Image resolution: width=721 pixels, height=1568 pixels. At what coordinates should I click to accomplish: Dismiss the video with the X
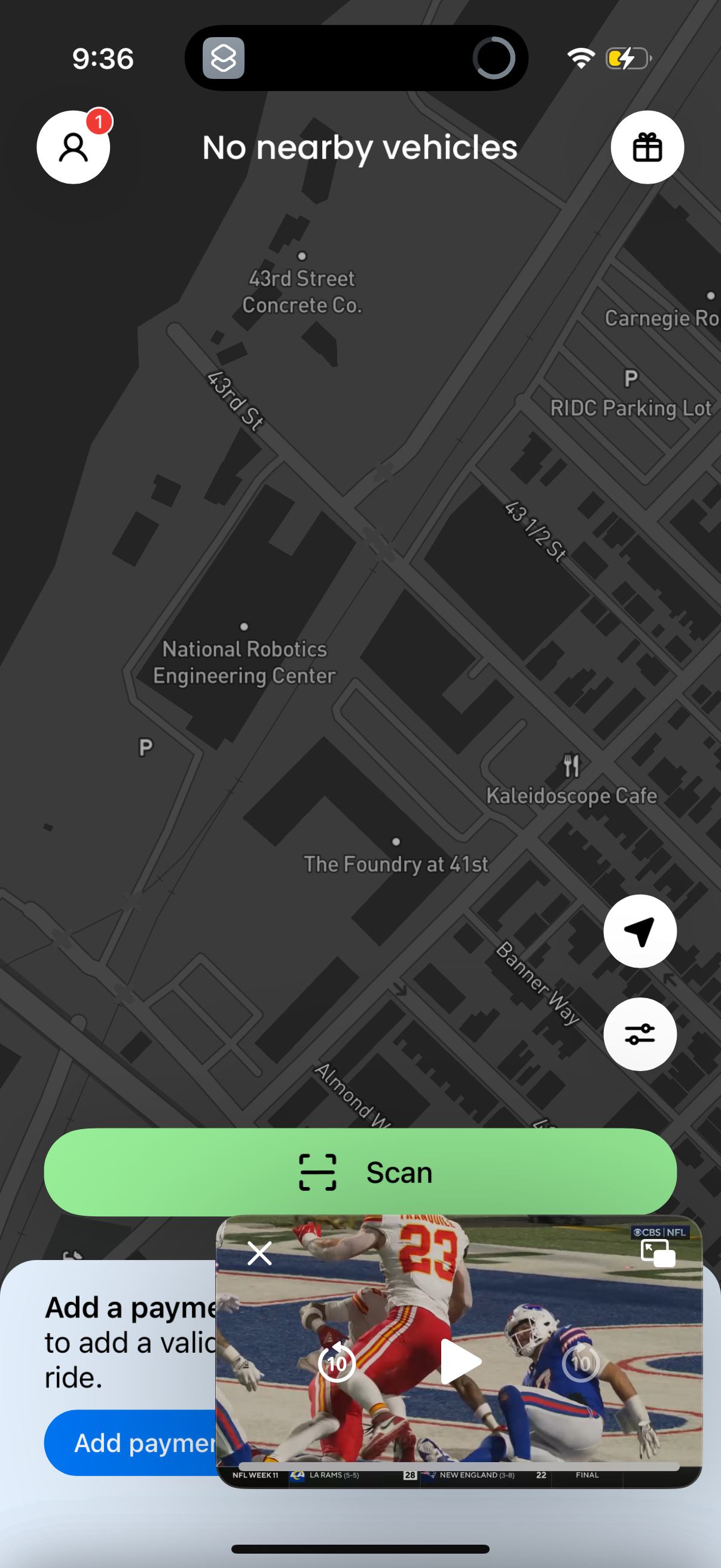[260, 1253]
